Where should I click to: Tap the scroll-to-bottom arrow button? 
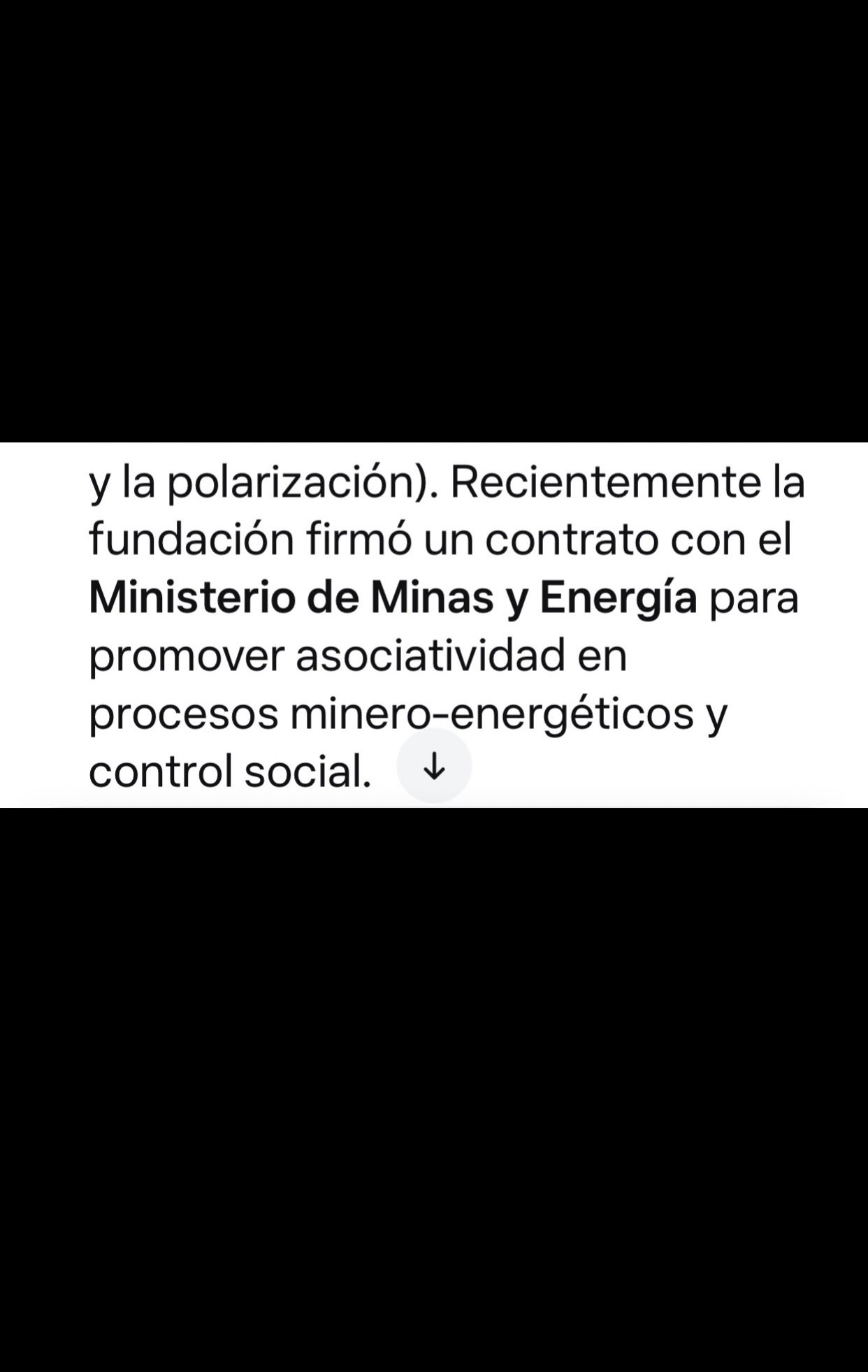coord(434,767)
